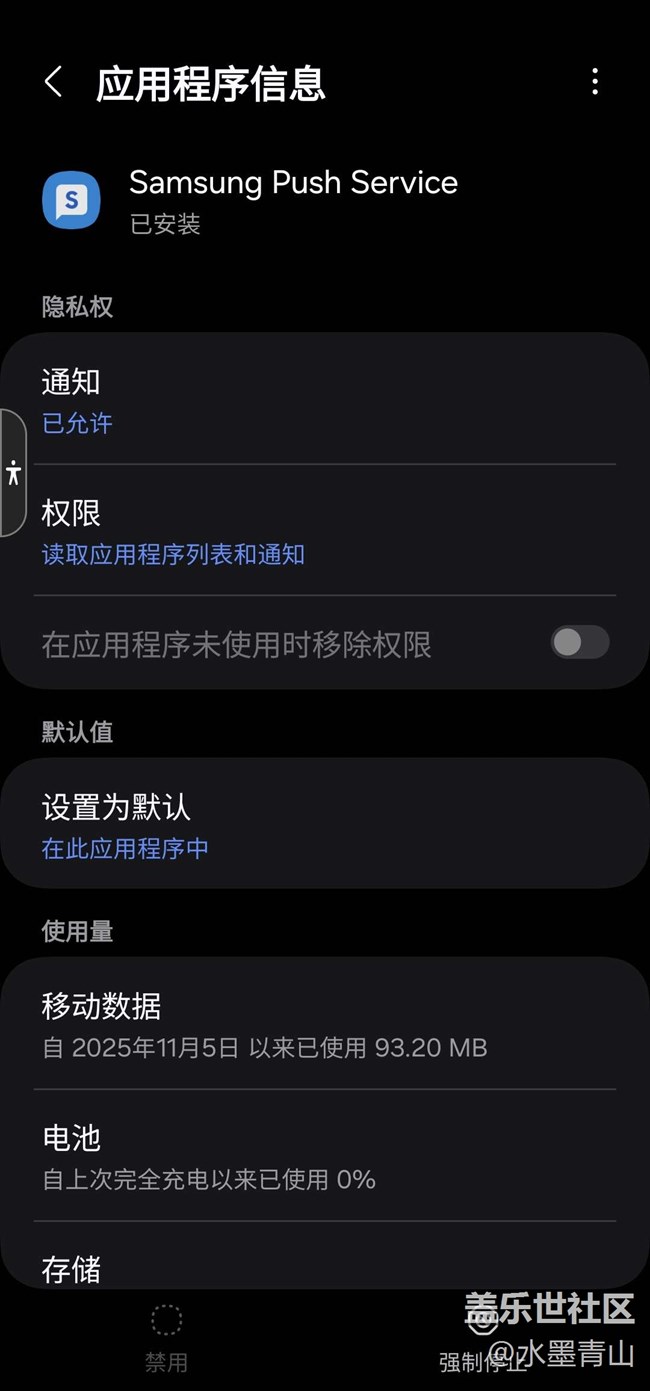Screen dimensions: 650x1391
Task: Open the 通知 notification settings
Action: (x=325, y=399)
